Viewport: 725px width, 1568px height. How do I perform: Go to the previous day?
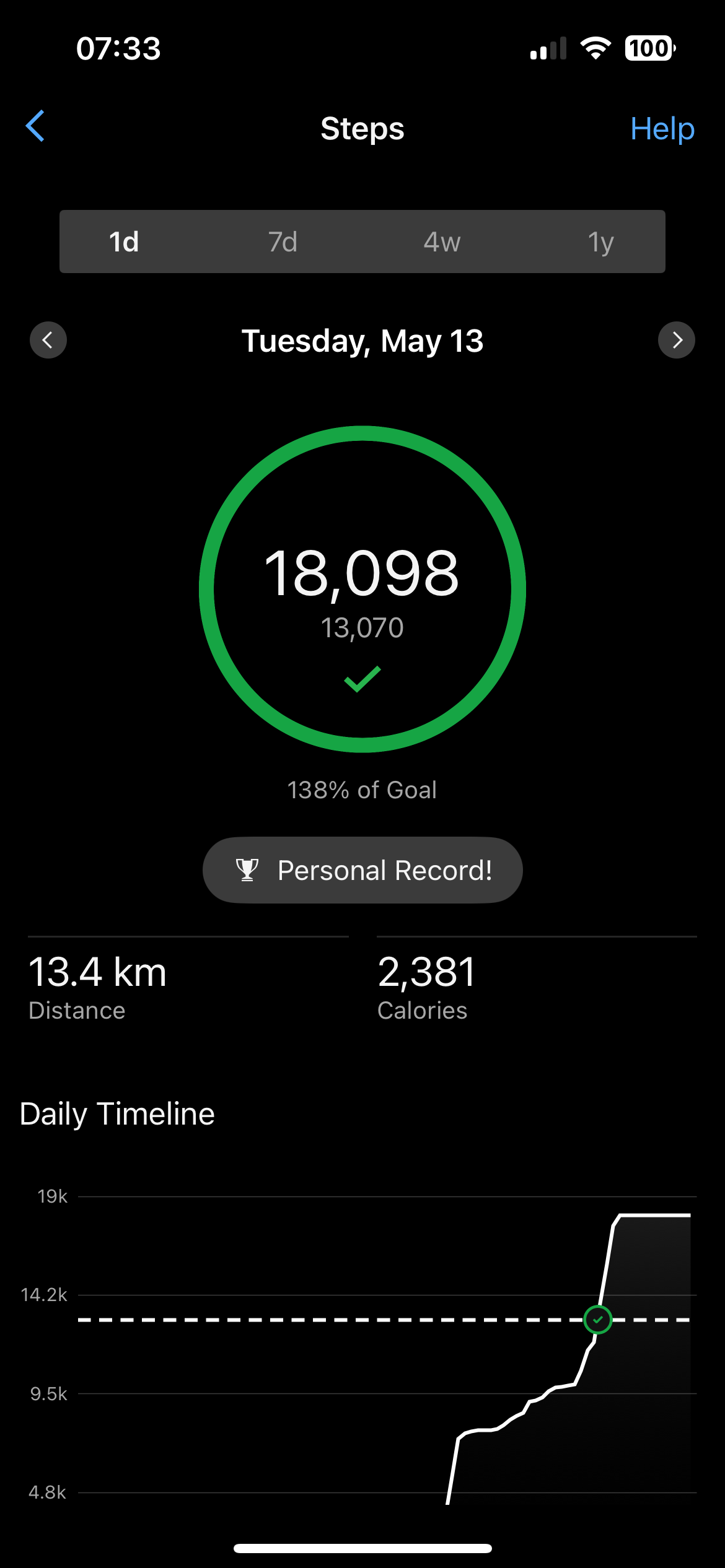tap(48, 340)
